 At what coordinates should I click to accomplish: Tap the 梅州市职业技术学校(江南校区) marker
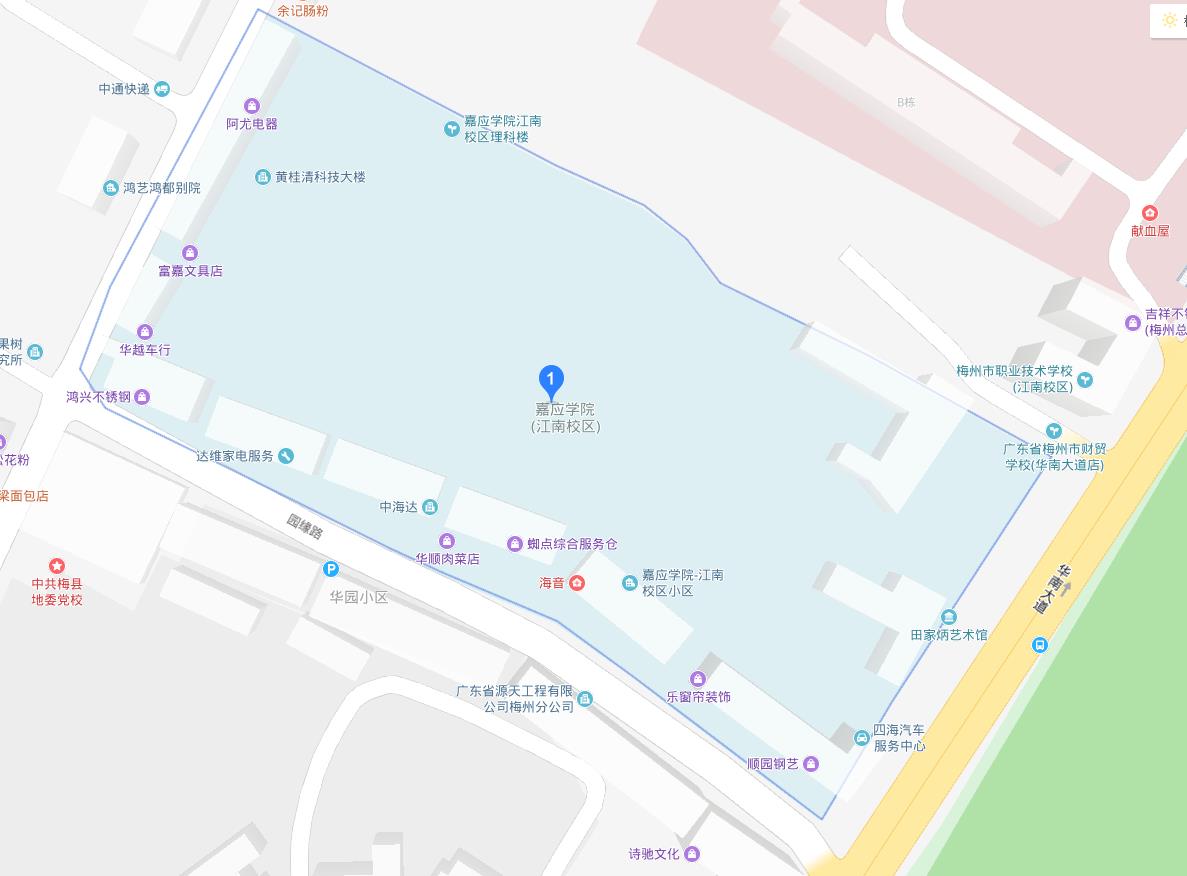pyautogui.click(x=1086, y=379)
